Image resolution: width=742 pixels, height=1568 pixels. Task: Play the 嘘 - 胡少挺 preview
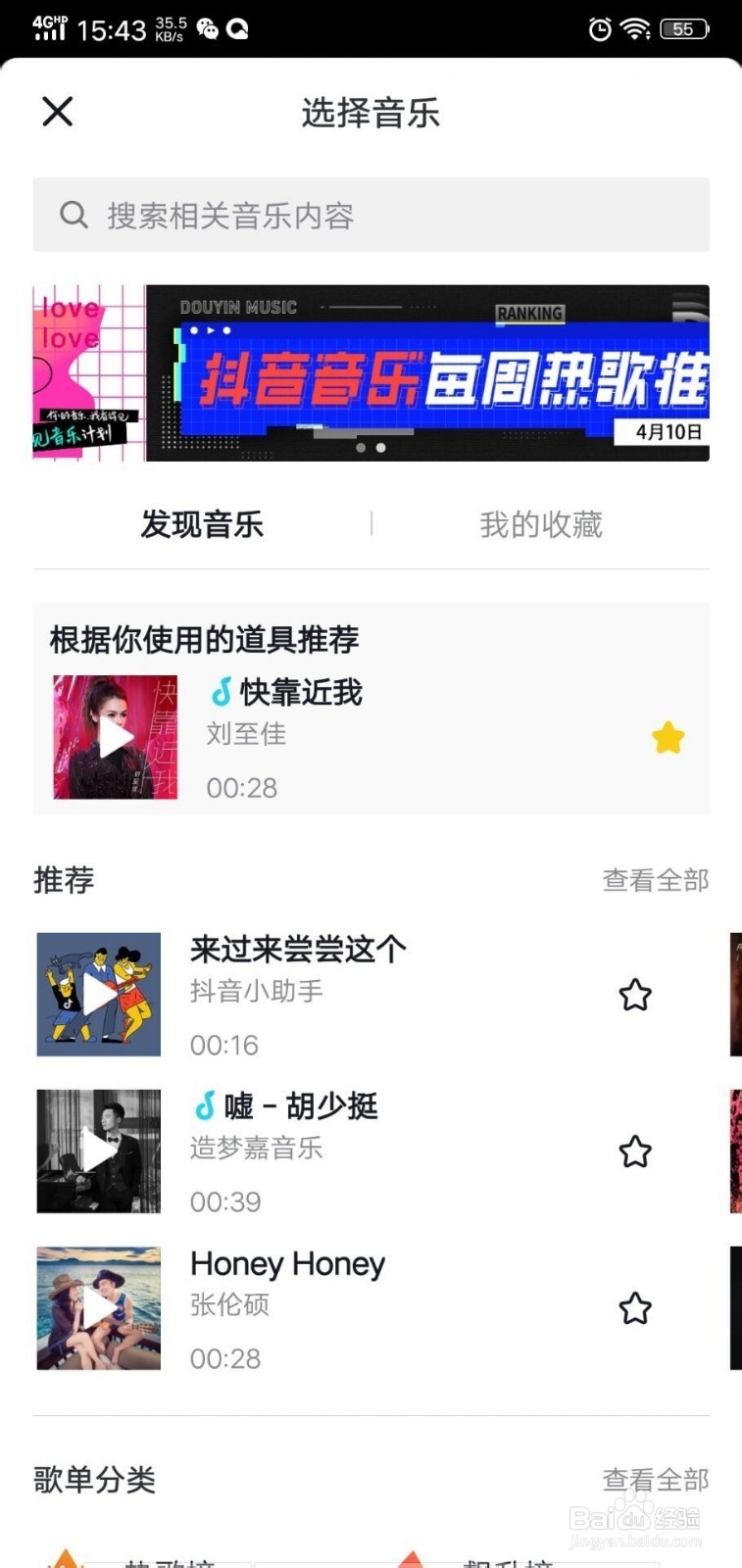98,1151
